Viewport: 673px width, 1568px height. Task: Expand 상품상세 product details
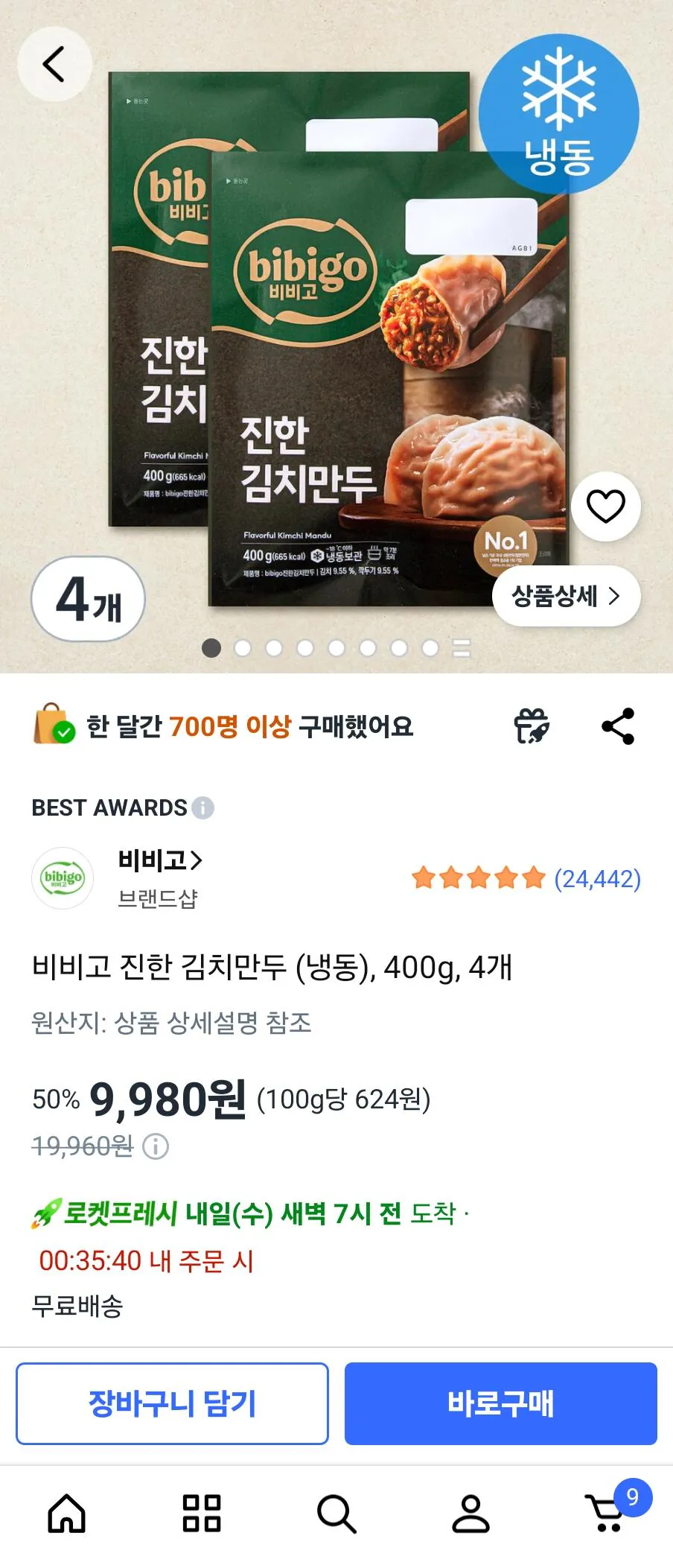(x=567, y=595)
